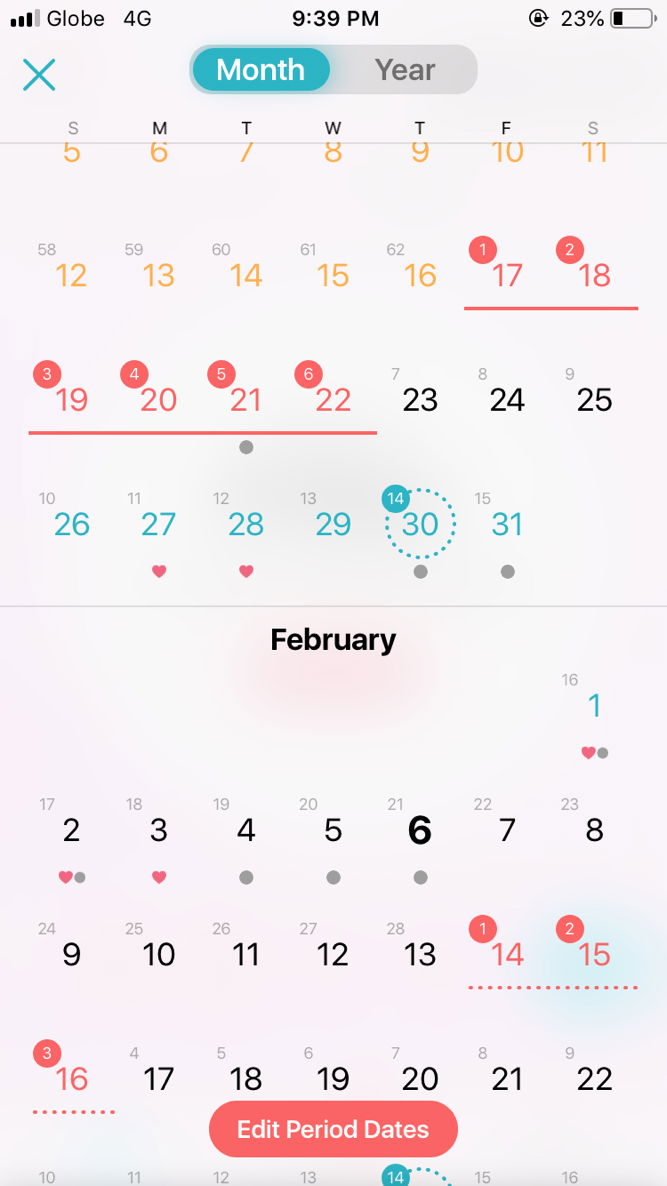Select predicted period day February 14

point(507,954)
